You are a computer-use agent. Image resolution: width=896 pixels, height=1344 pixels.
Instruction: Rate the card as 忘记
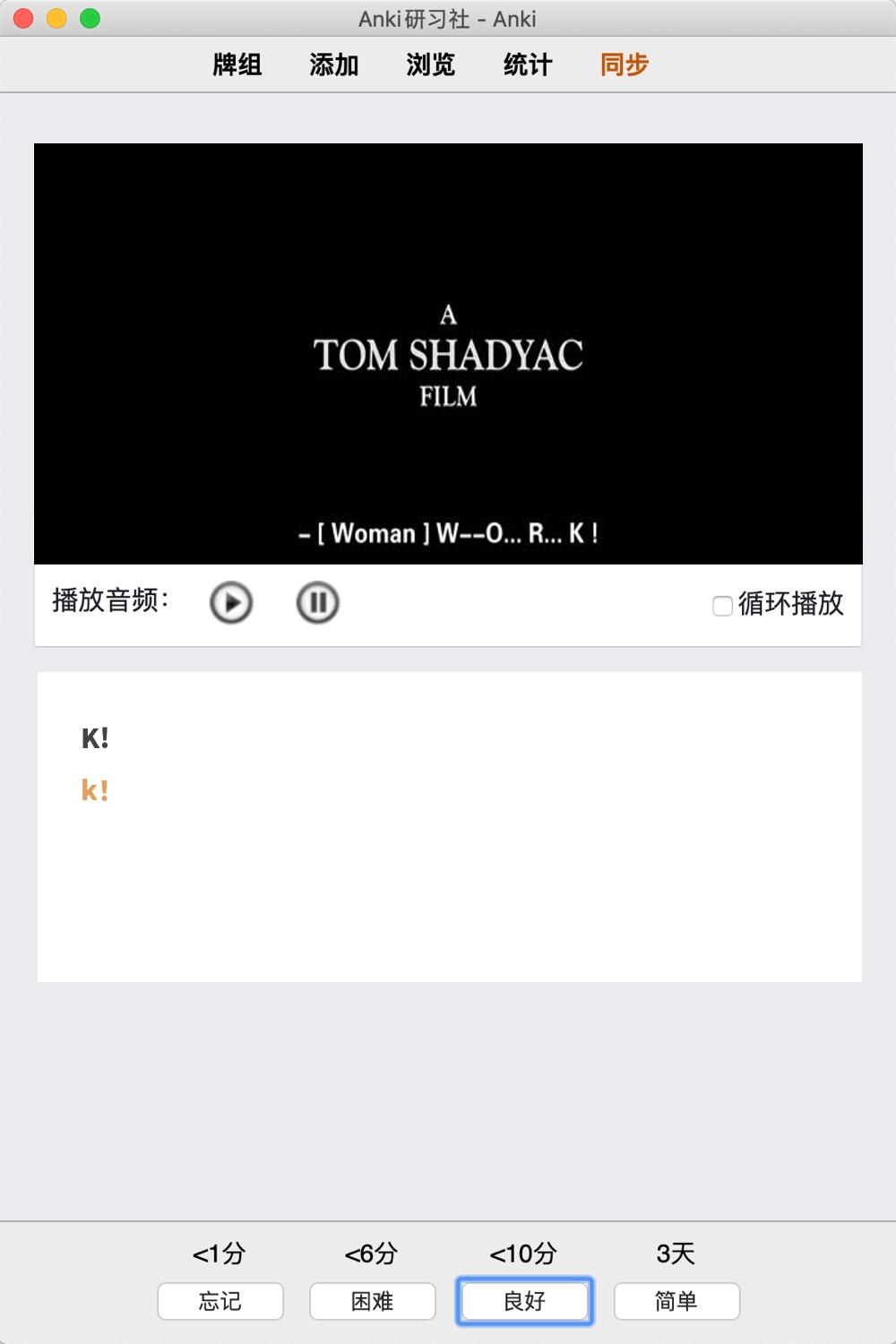coord(220,1301)
